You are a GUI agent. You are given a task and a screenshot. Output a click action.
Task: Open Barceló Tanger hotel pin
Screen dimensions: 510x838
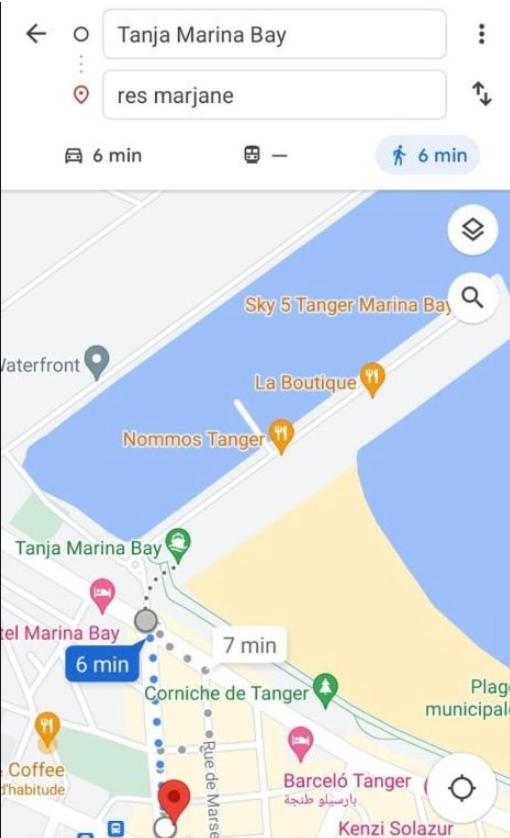coord(300,743)
